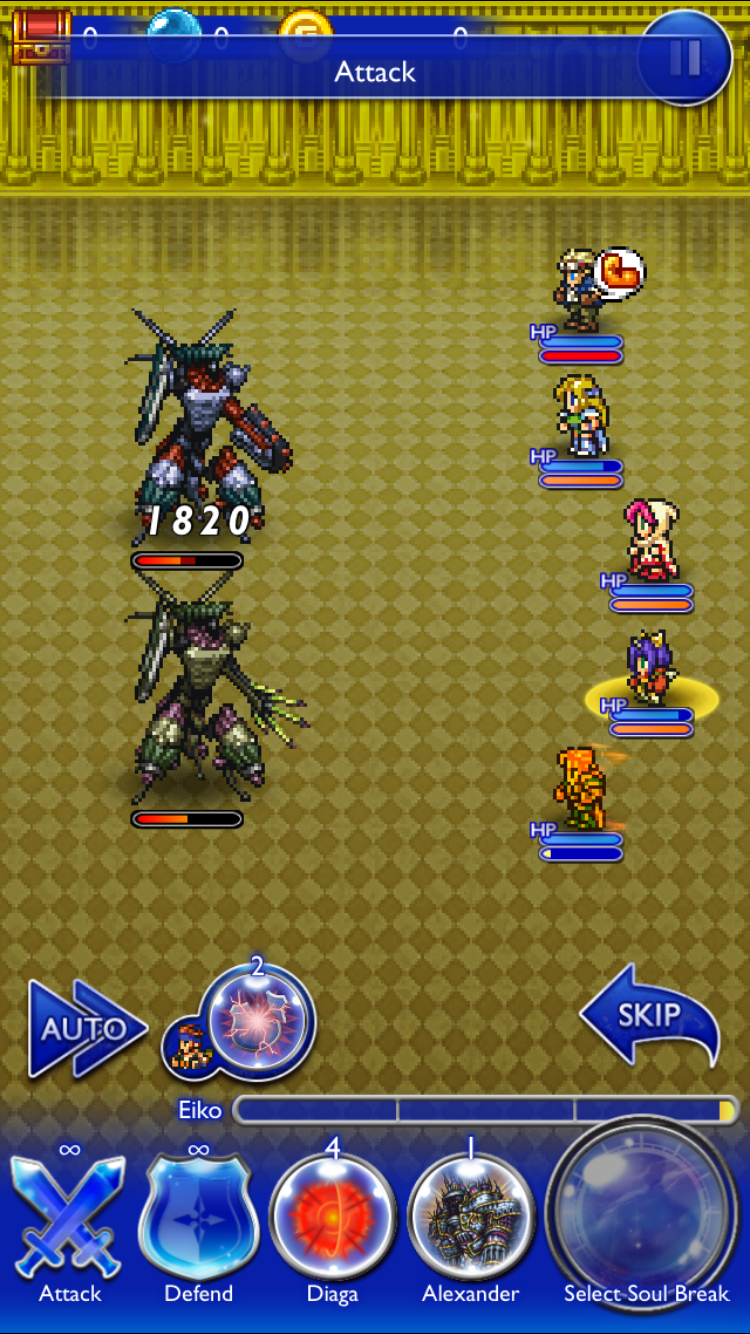Pause the battle

[x=685, y=57]
